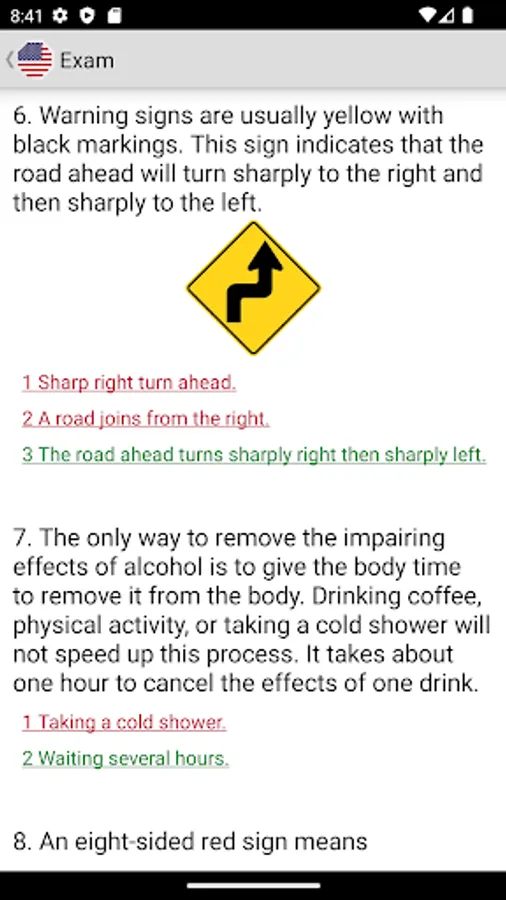Choose 'Waiting several hours.' answer
Viewport: 506px width, 900px height.
click(x=126, y=758)
